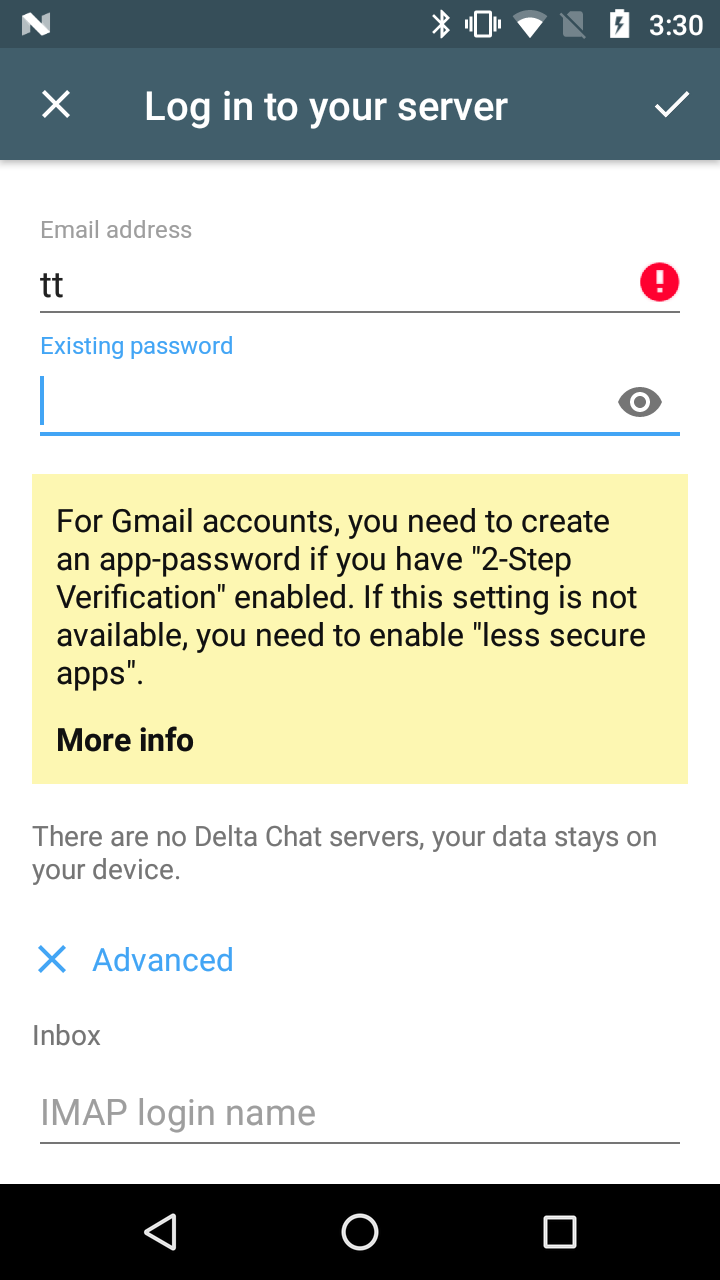Confirm login with the checkmark

(671, 105)
